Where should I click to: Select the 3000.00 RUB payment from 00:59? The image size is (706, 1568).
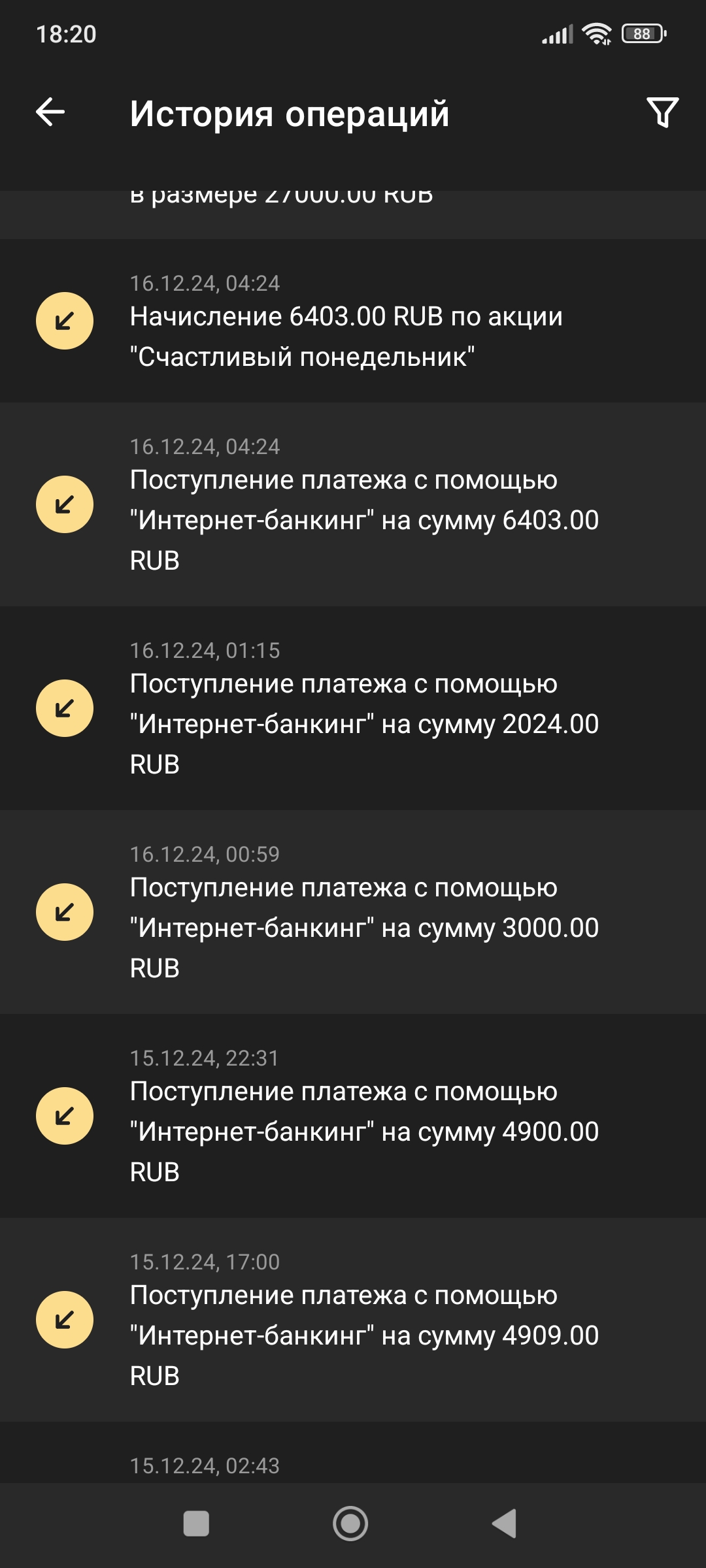coord(353,912)
